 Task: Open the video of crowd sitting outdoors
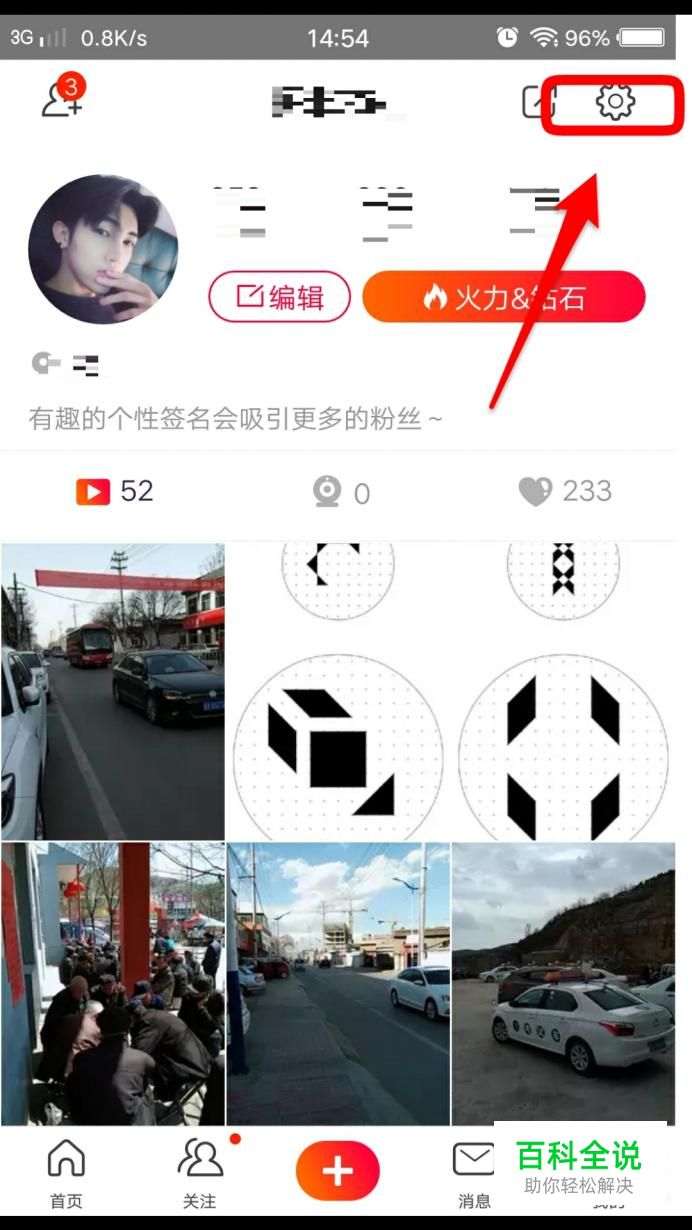[x=113, y=983]
